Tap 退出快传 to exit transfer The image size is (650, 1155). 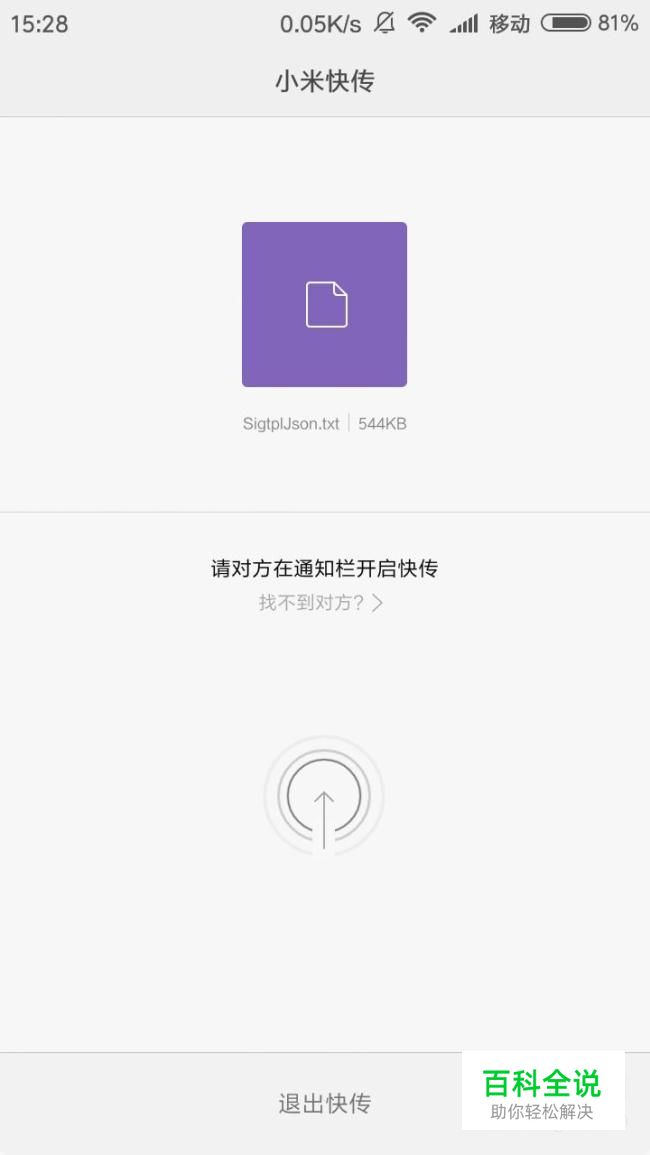click(324, 1104)
